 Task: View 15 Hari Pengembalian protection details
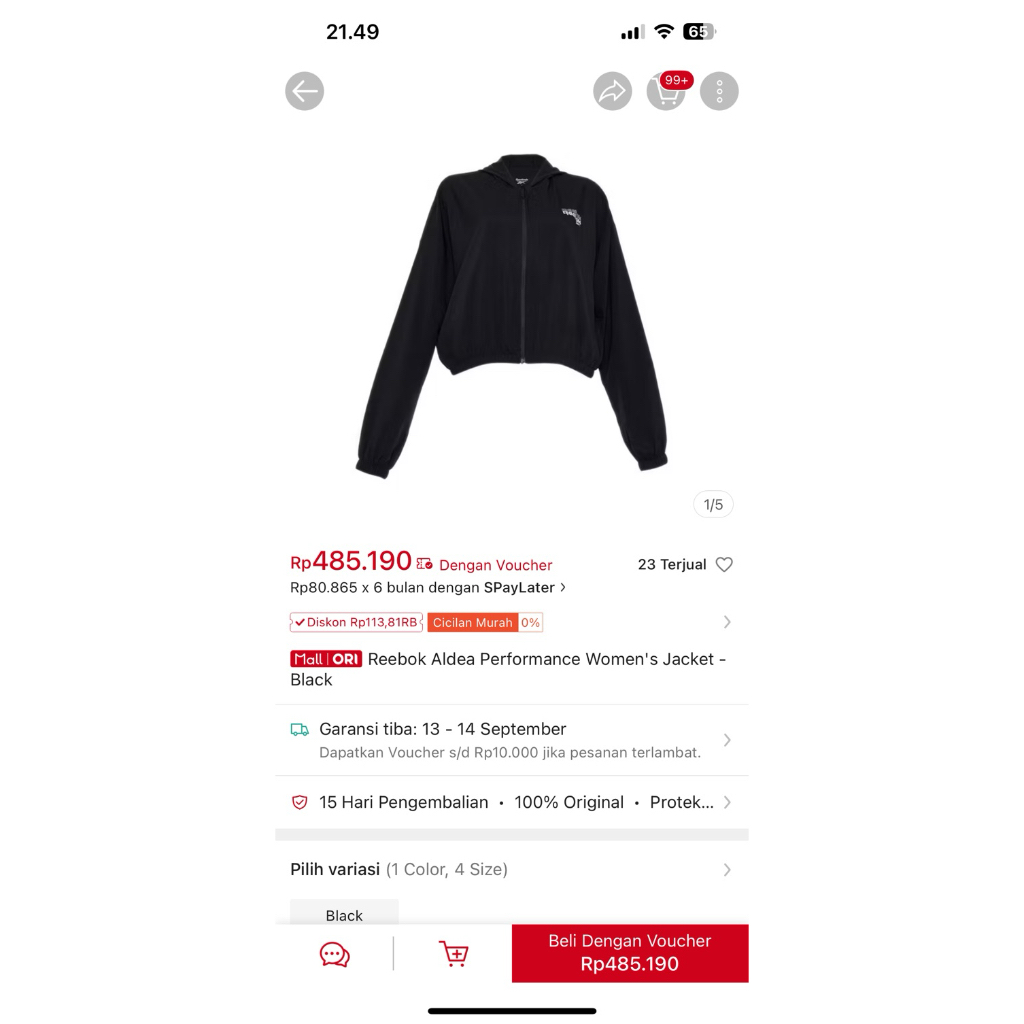point(510,802)
